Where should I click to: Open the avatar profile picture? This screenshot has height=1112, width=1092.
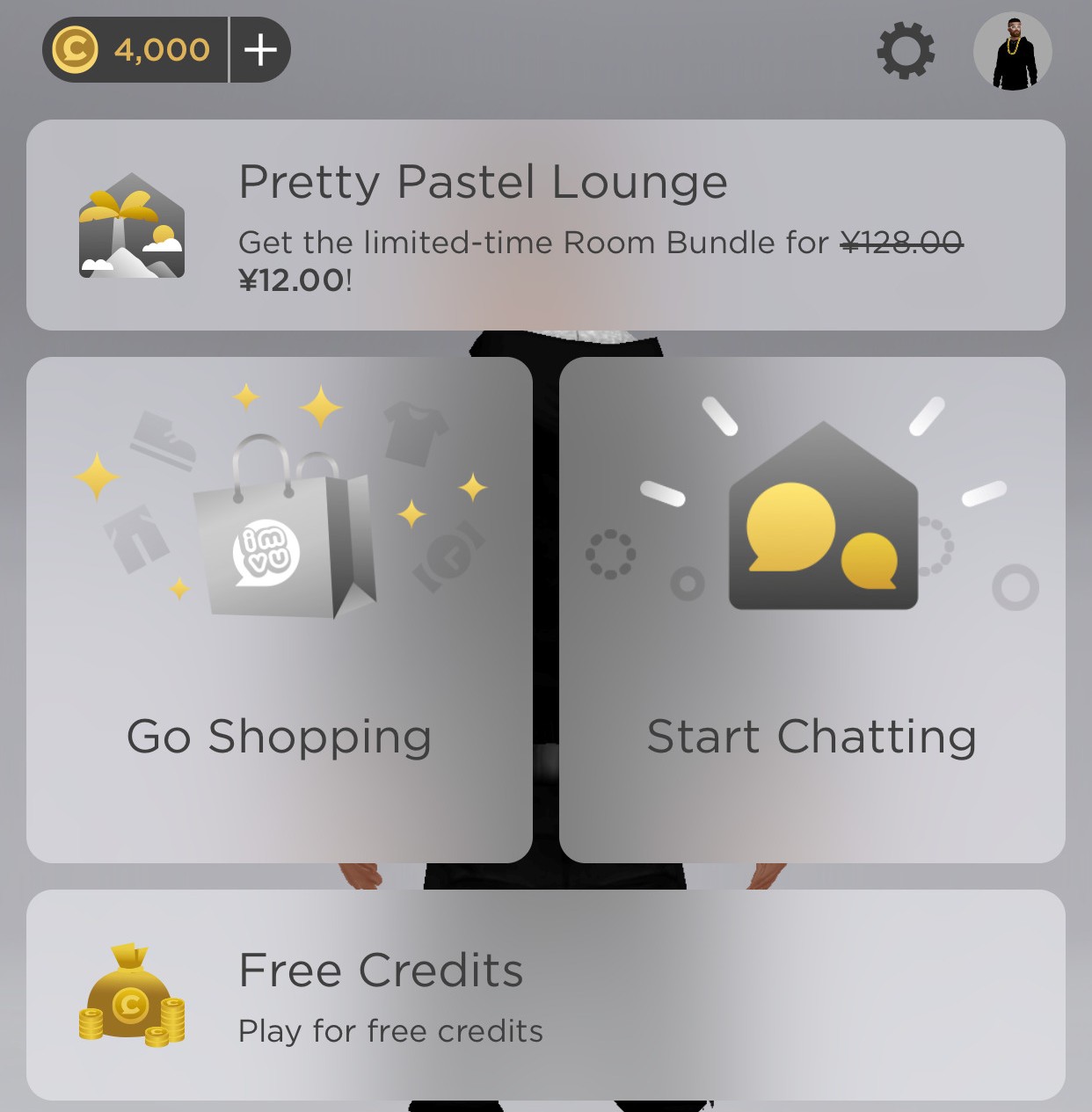point(1013,52)
